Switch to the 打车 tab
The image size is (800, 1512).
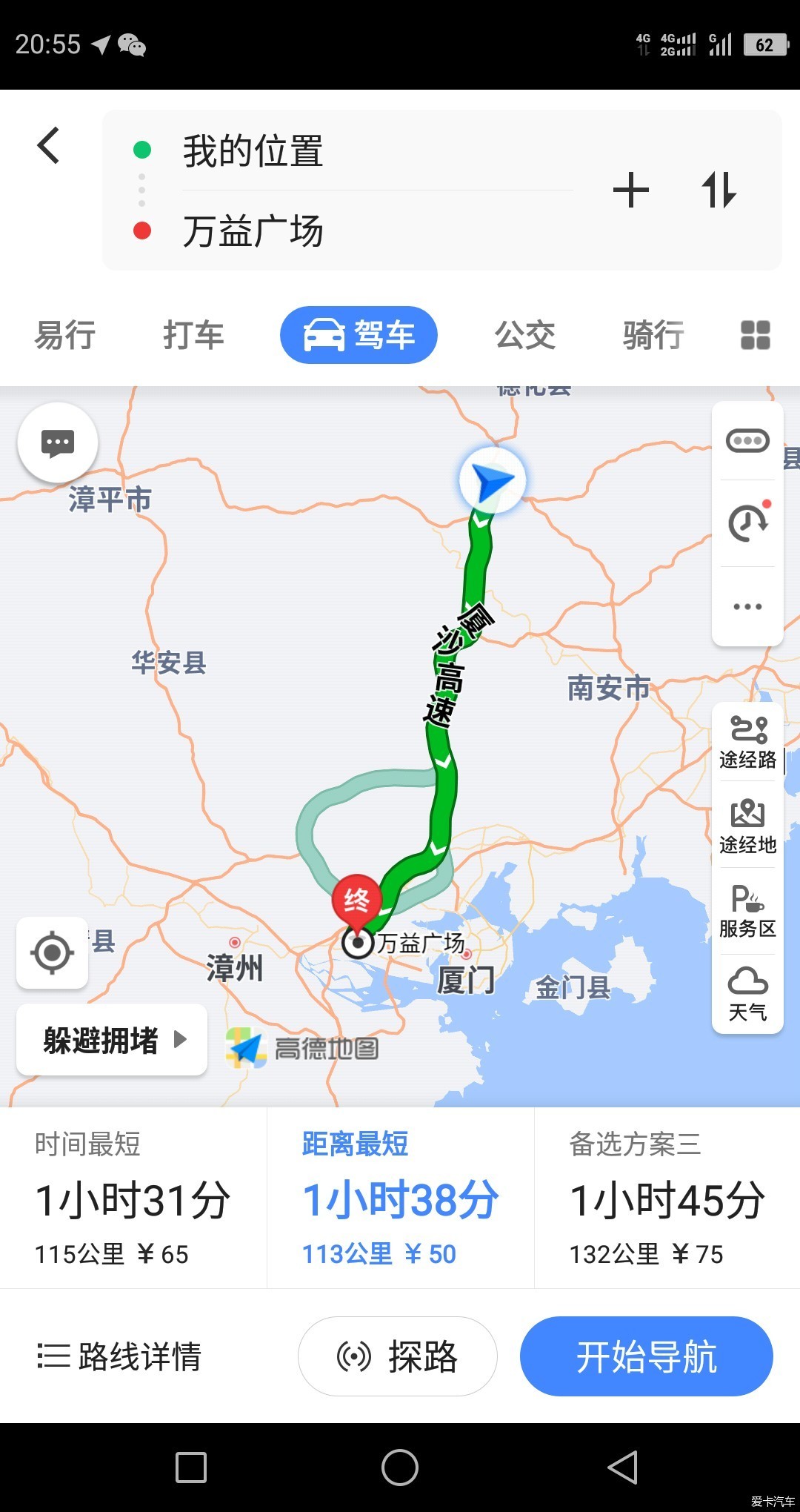click(x=193, y=335)
